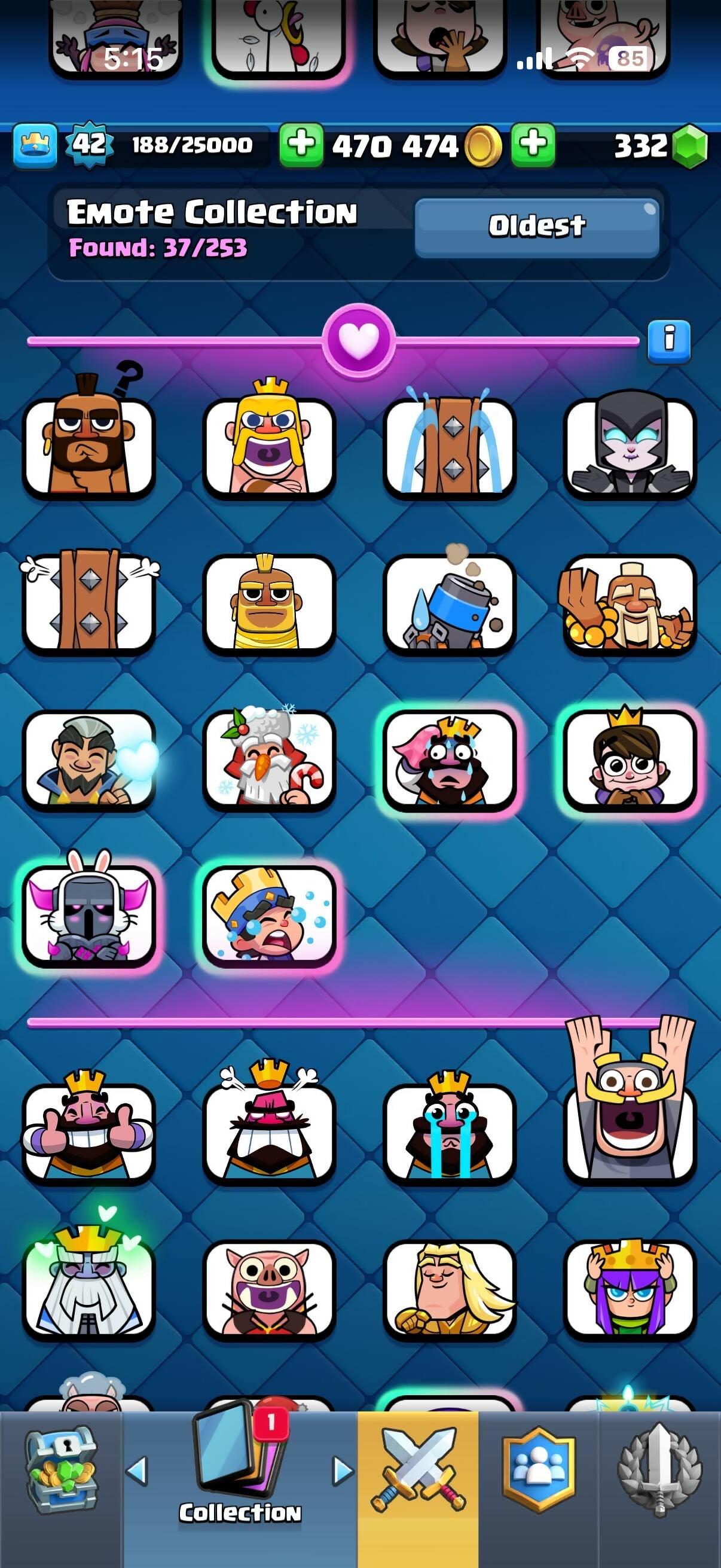This screenshot has height=1568, width=721.
Task: Select the laughing Barbarian King emote
Action: click(269, 447)
